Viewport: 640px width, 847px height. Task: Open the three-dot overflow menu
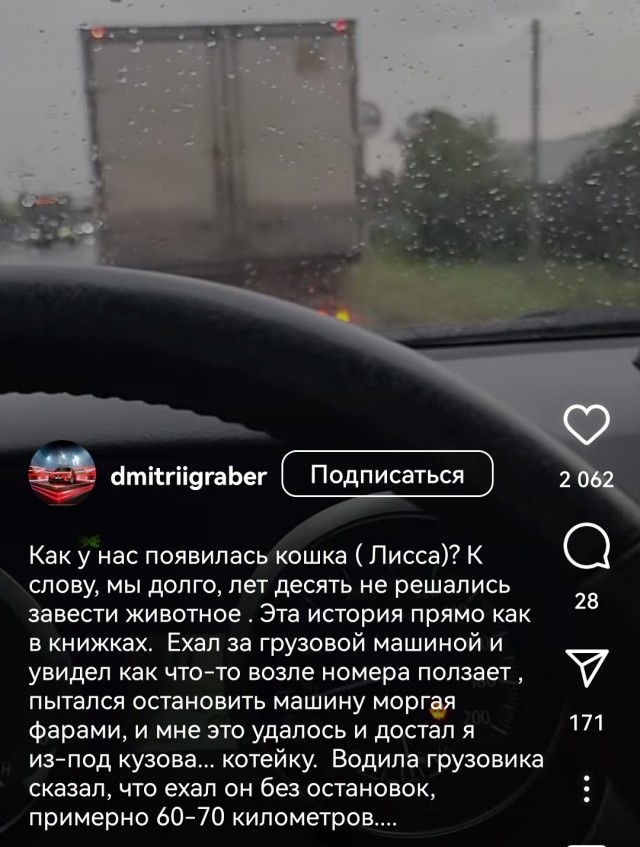(x=588, y=790)
